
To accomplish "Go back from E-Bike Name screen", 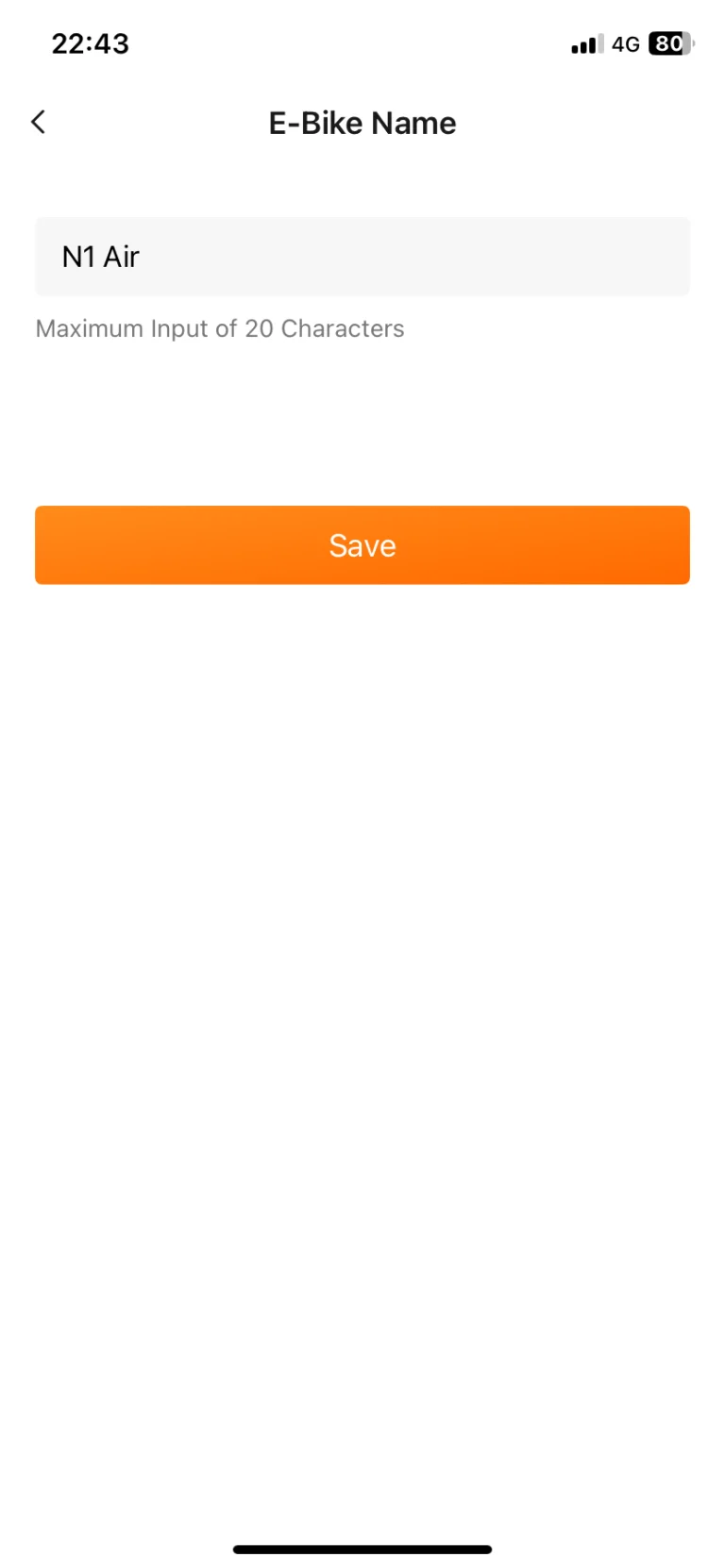I will [x=39, y=122].
